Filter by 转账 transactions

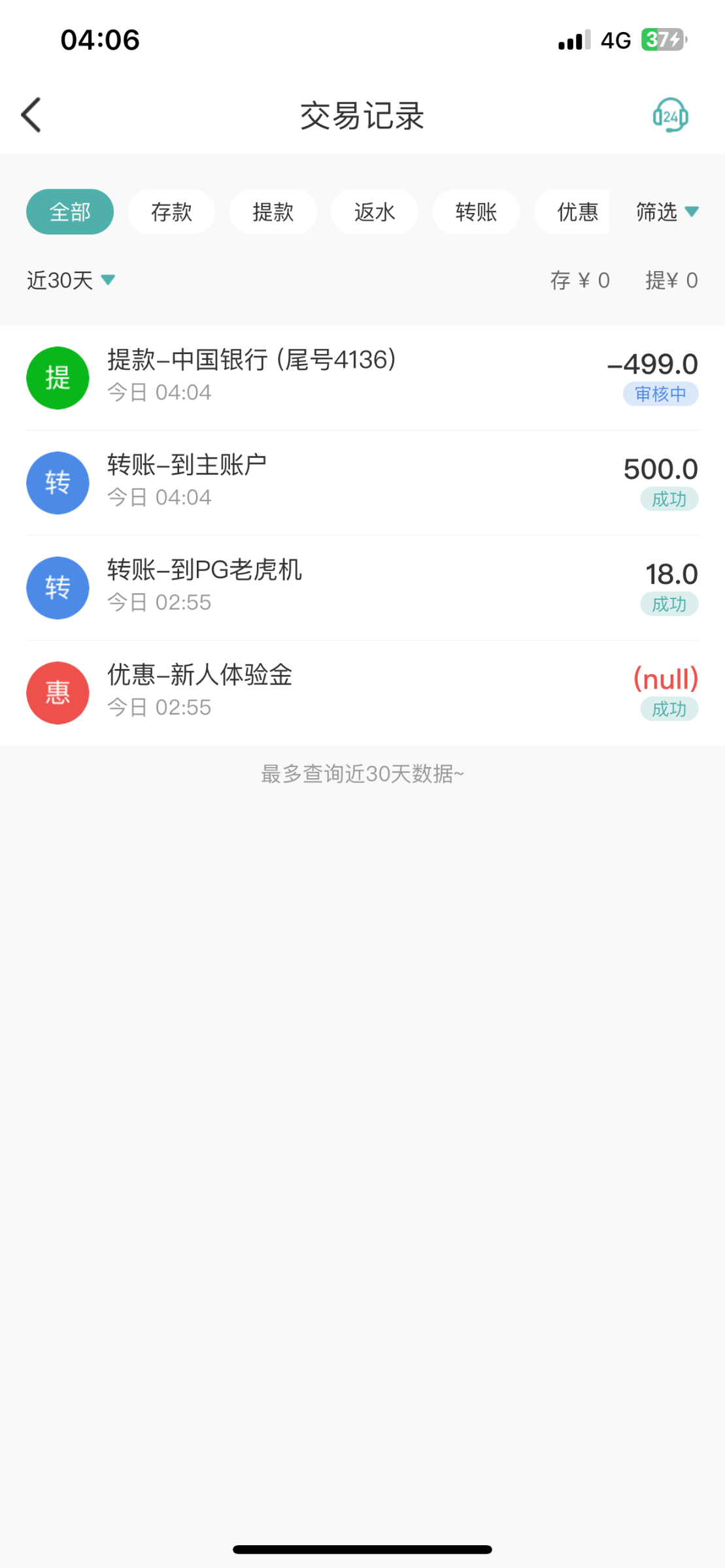(477, 212)
